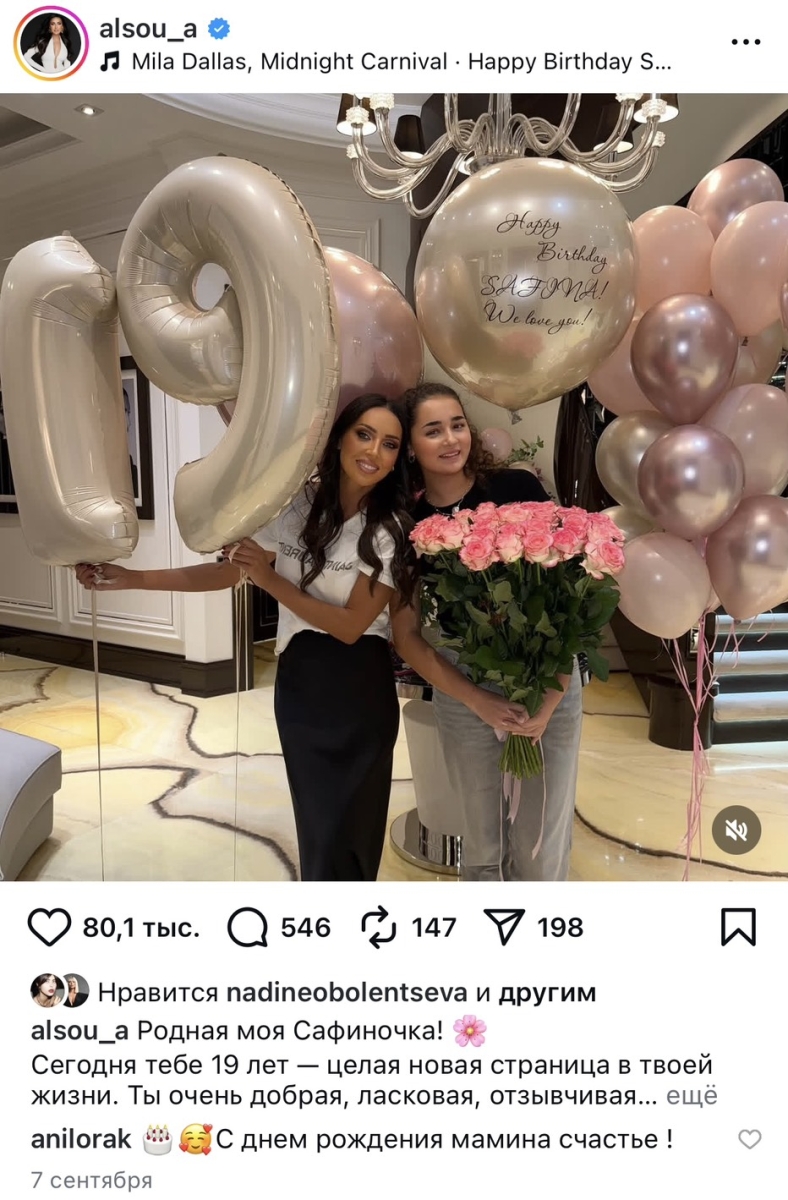This screenshot has width=788, height=1200.
Task: Like this post with the heart
Action: [49, 927]
